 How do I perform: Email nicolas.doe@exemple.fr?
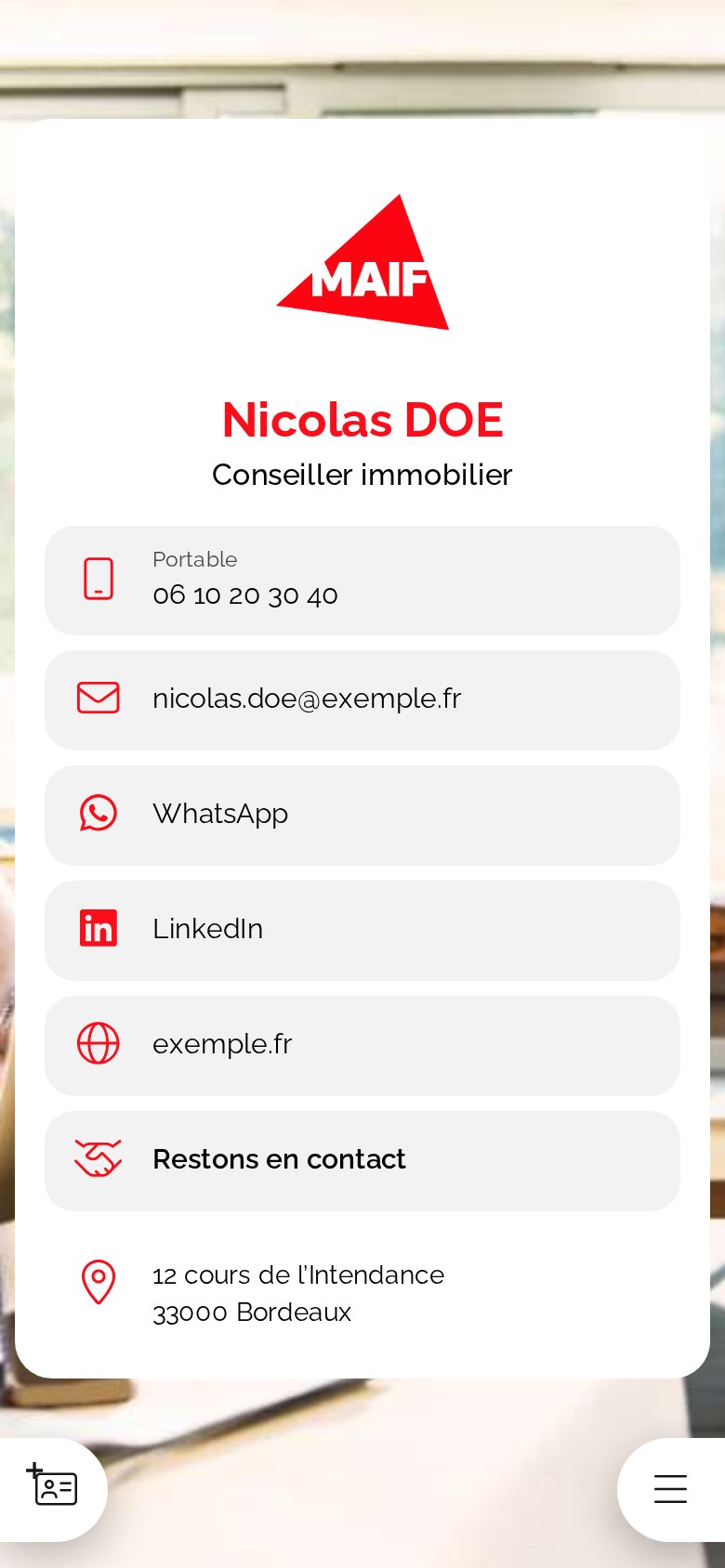[x=362, y=700]
